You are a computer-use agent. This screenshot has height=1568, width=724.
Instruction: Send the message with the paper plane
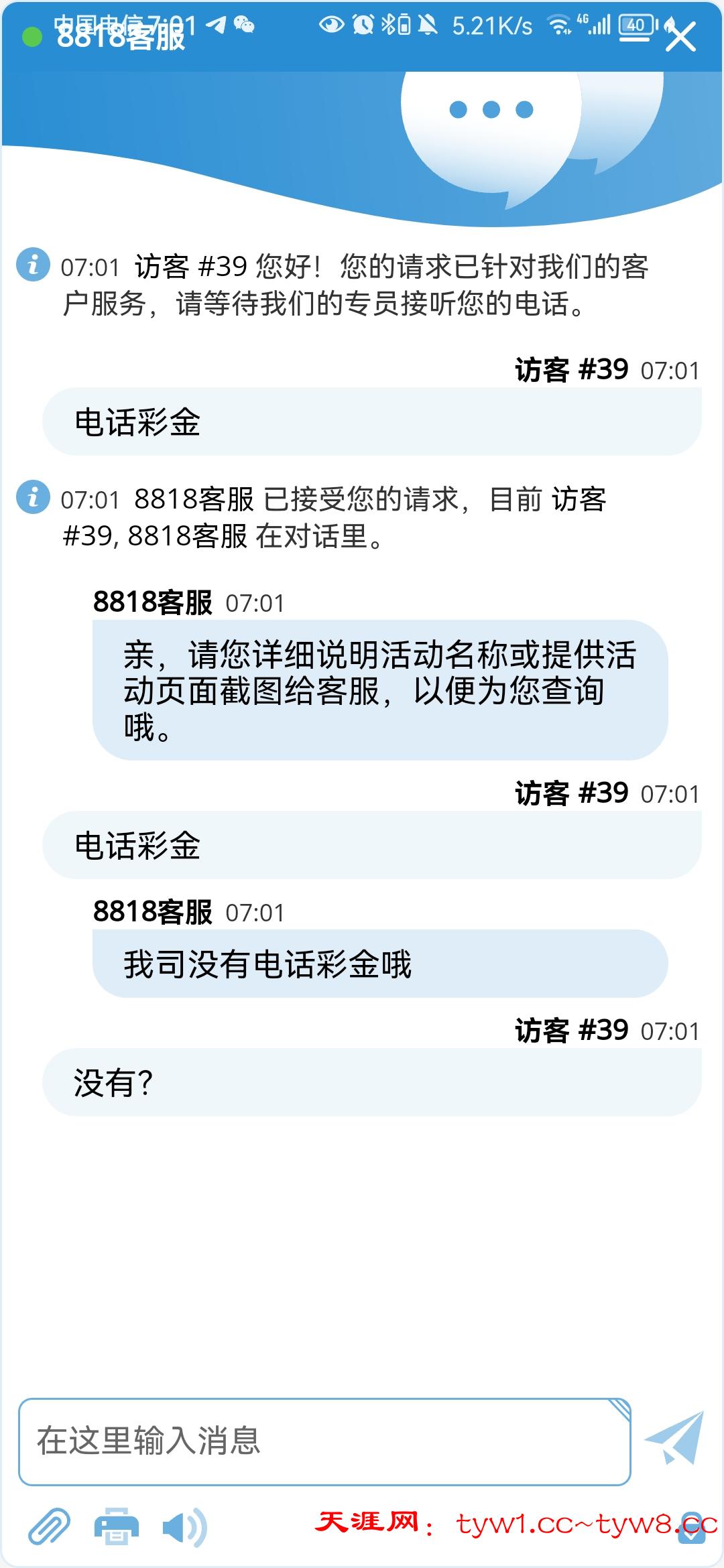674,1439
